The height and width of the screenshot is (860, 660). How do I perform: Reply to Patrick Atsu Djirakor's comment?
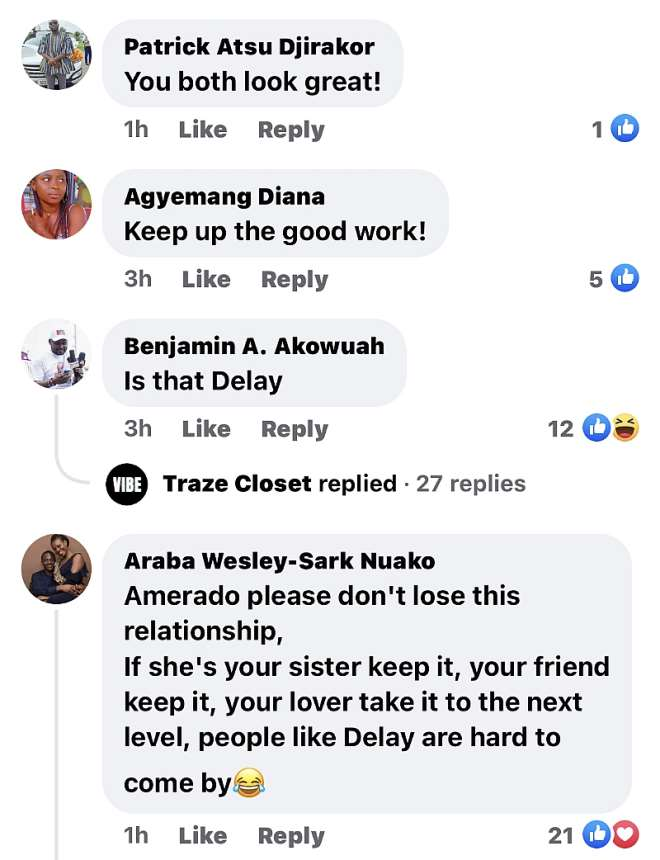tap(291, 130)
